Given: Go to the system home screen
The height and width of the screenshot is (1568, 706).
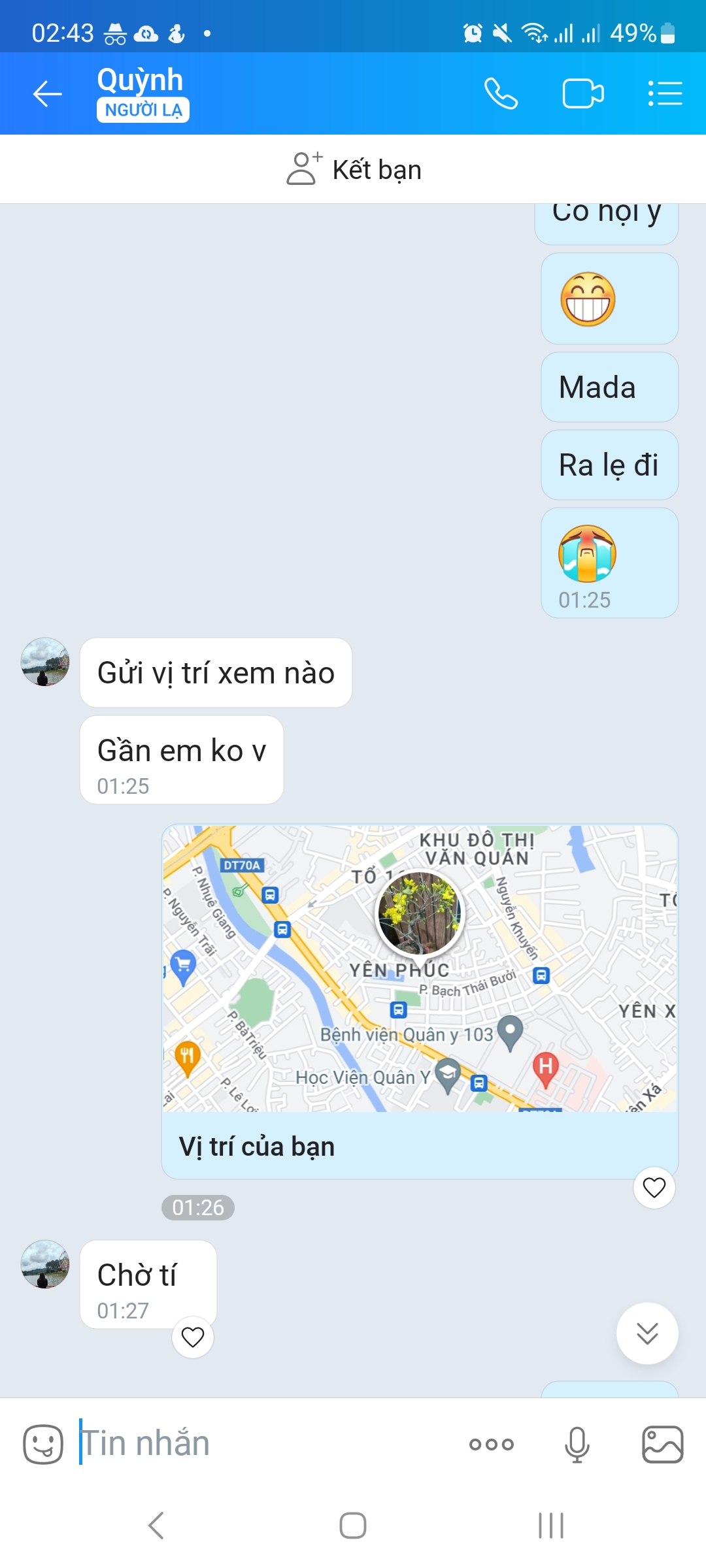Looking at the screenshot, I should click(353, 1526).
